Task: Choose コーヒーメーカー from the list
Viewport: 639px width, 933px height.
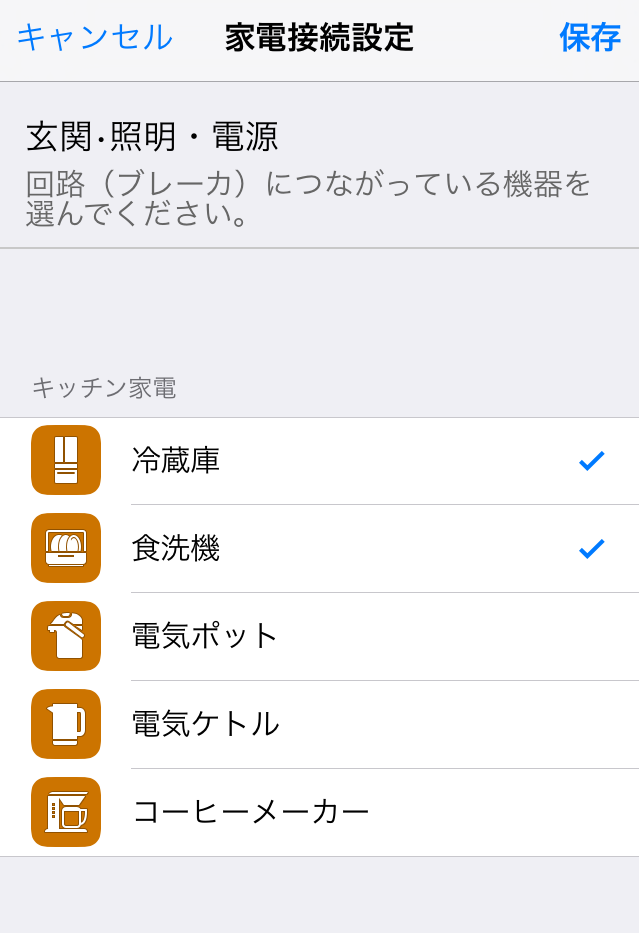Action: coord(320,812)
